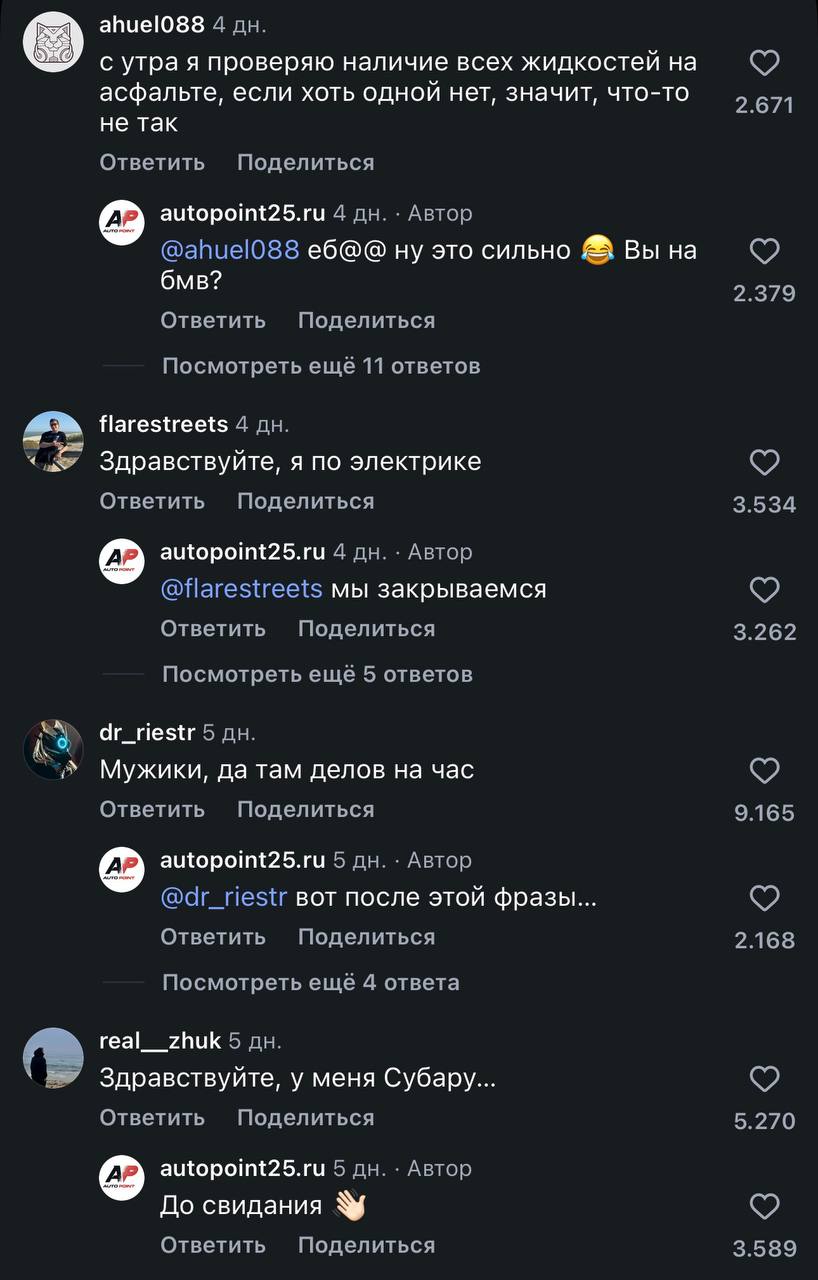
Task: Share flarestreets' comment about electrics
Action: tap(306, 501)
